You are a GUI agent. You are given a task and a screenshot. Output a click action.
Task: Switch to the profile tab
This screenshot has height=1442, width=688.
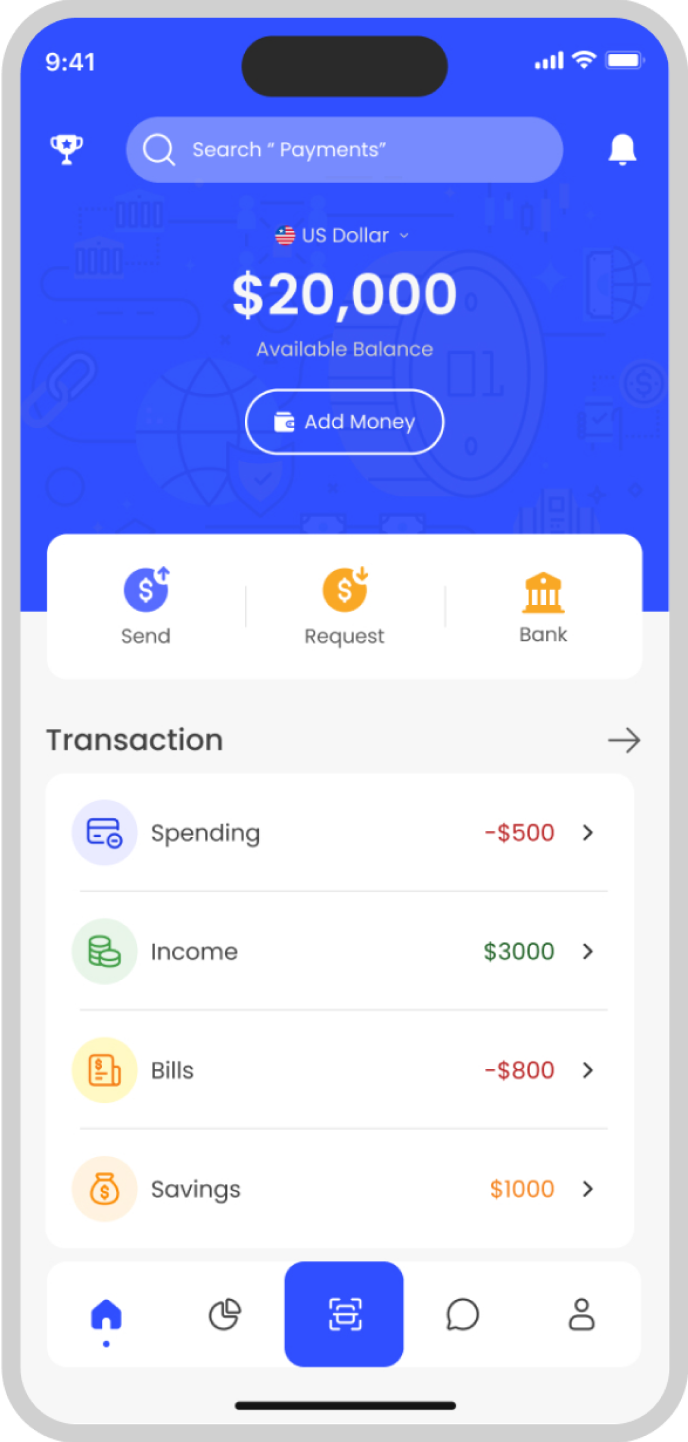(x=582, y=1315)
